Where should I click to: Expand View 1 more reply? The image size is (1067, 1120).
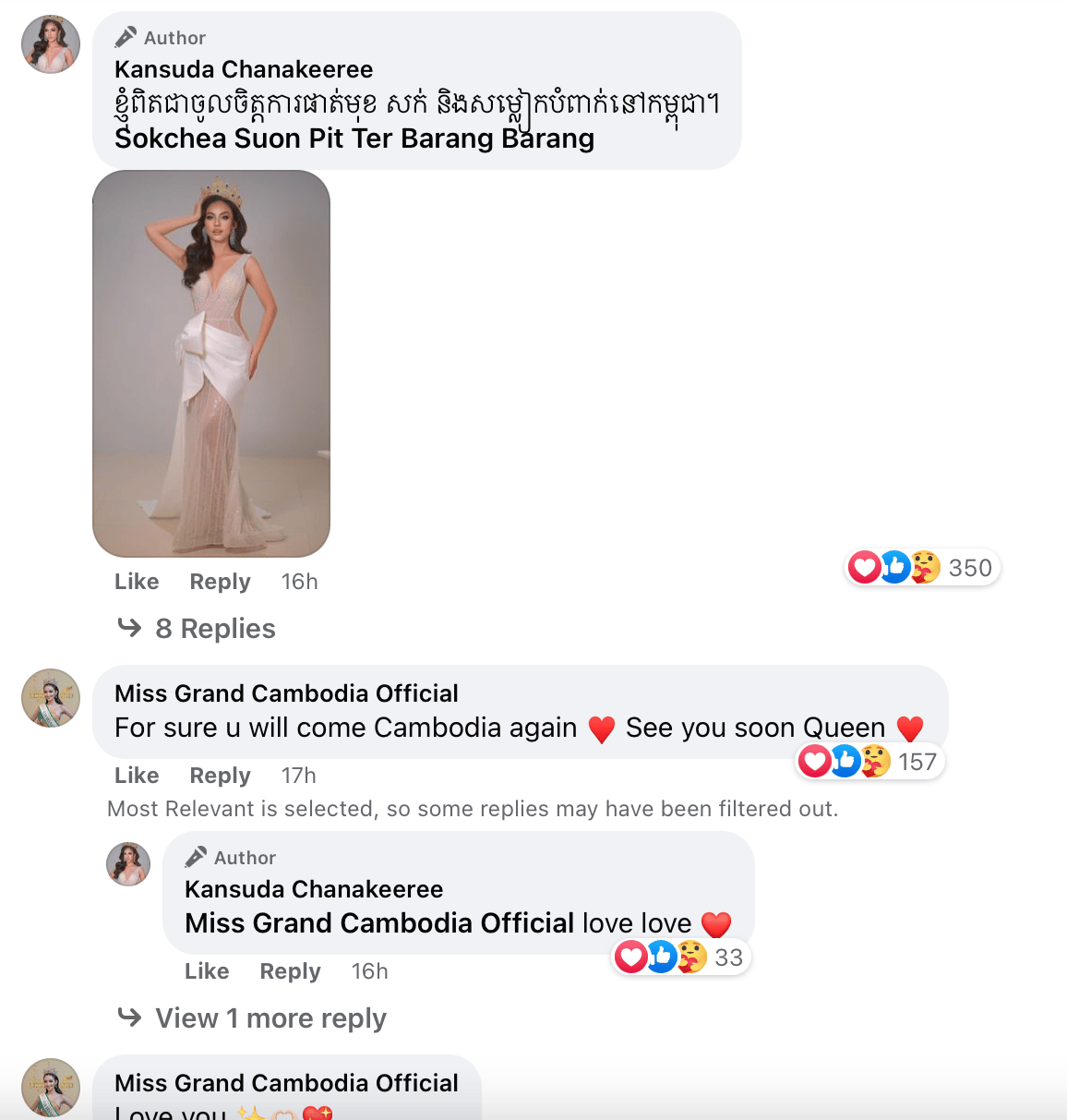pyautogui.click(x=270, y=1018)
